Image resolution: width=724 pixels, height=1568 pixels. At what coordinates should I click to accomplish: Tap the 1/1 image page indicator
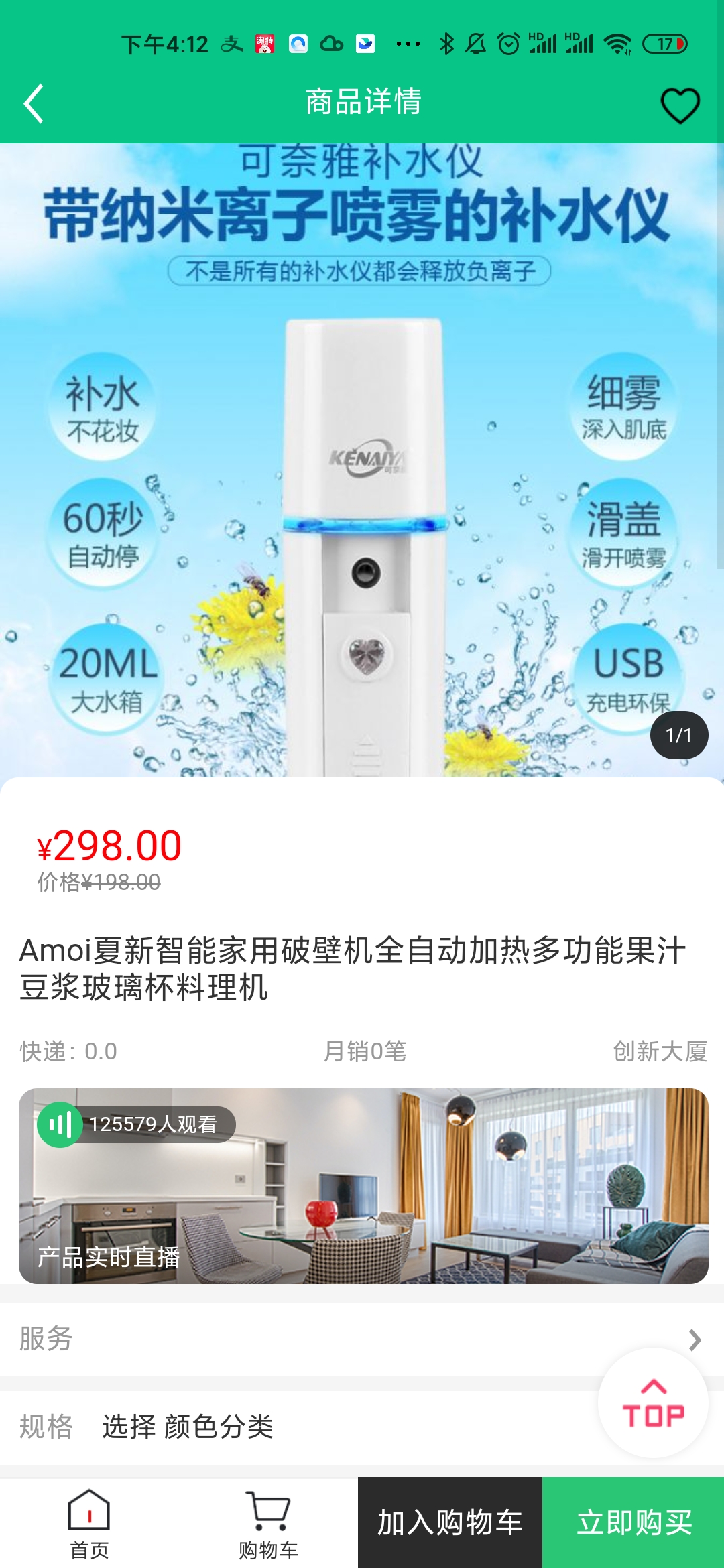679,734
